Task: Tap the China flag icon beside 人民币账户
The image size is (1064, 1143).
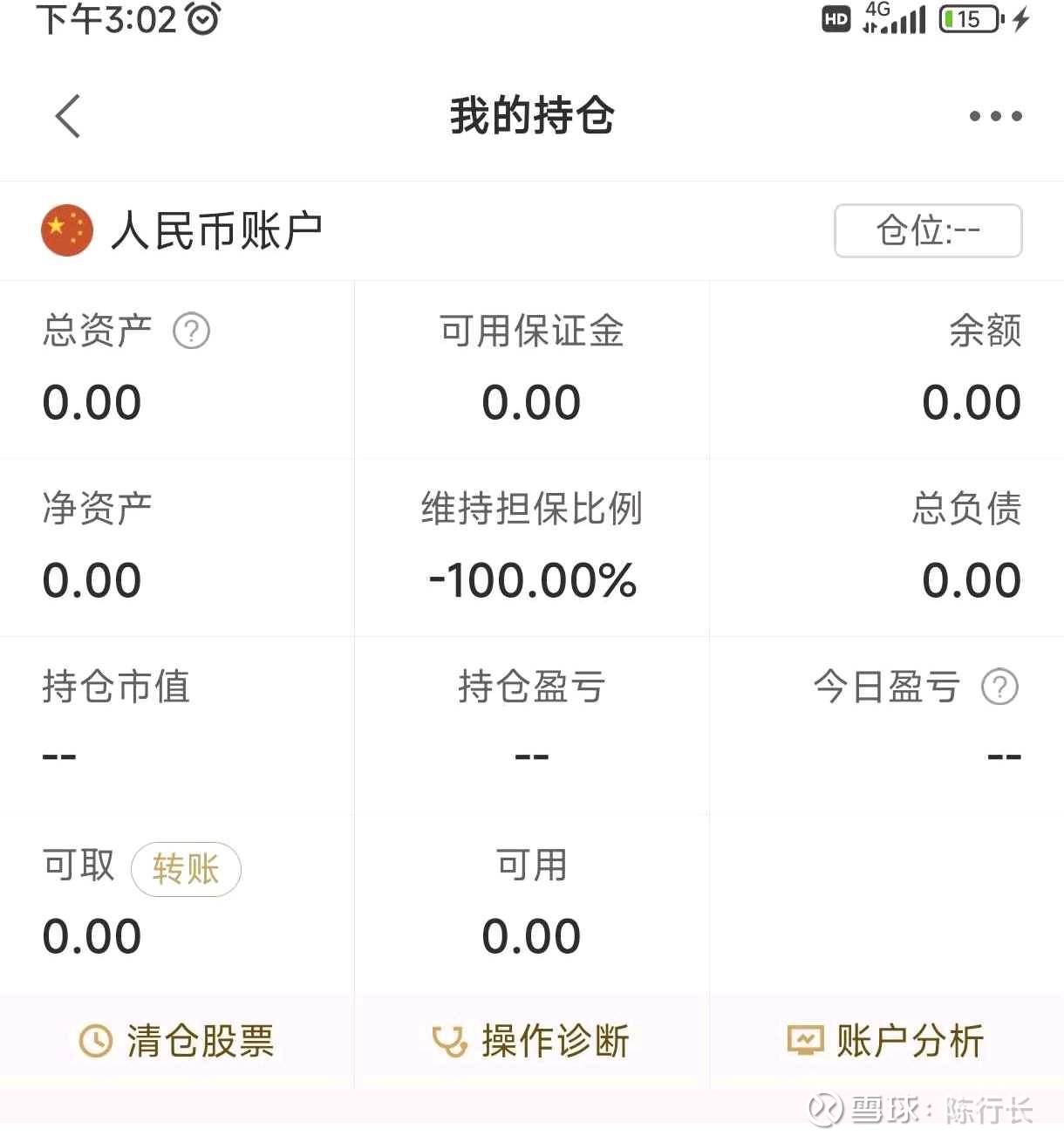Action: pyautogui.click(x=66, y=229)
